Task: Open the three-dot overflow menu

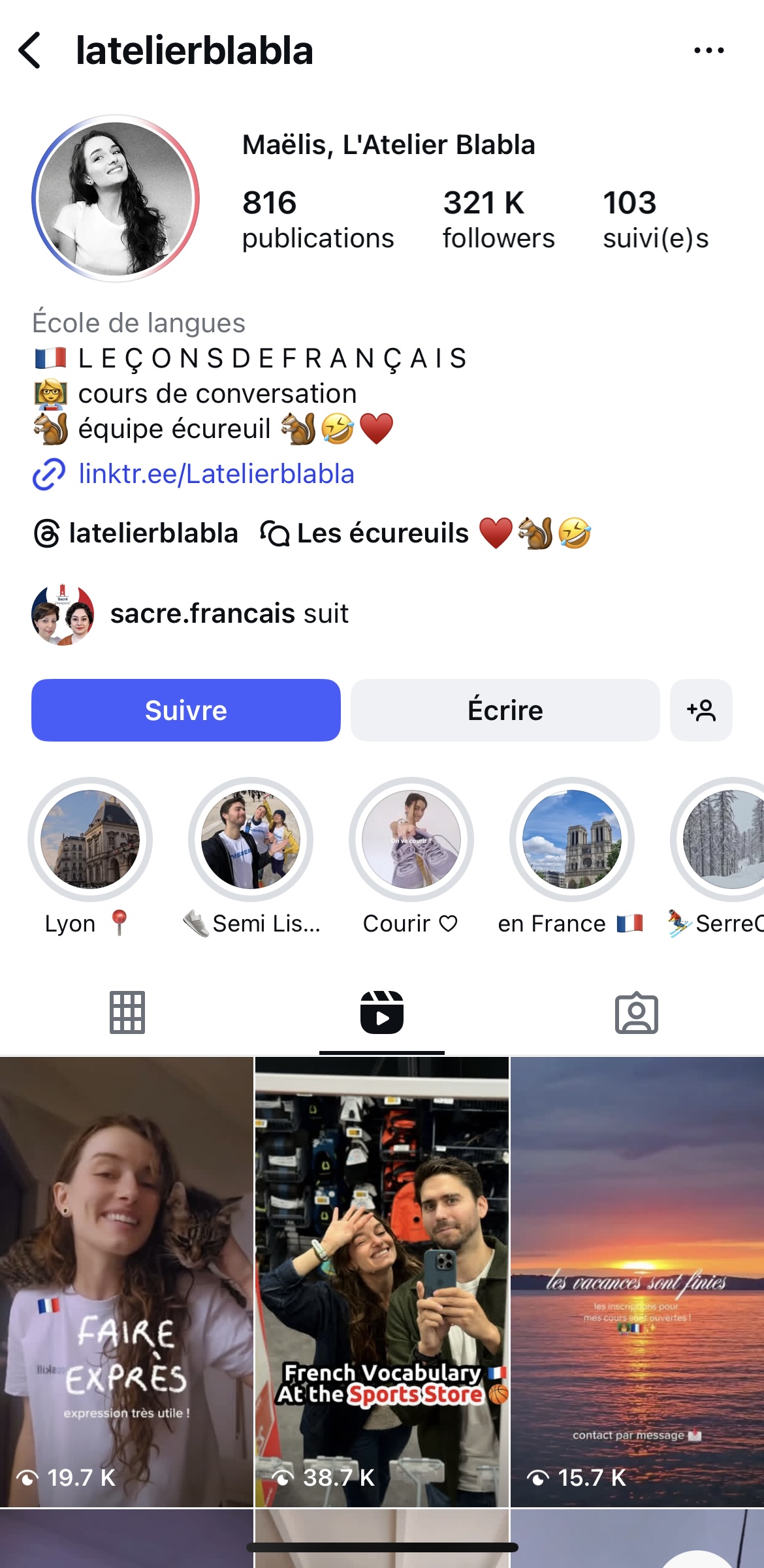Action: tap(708, 50)
